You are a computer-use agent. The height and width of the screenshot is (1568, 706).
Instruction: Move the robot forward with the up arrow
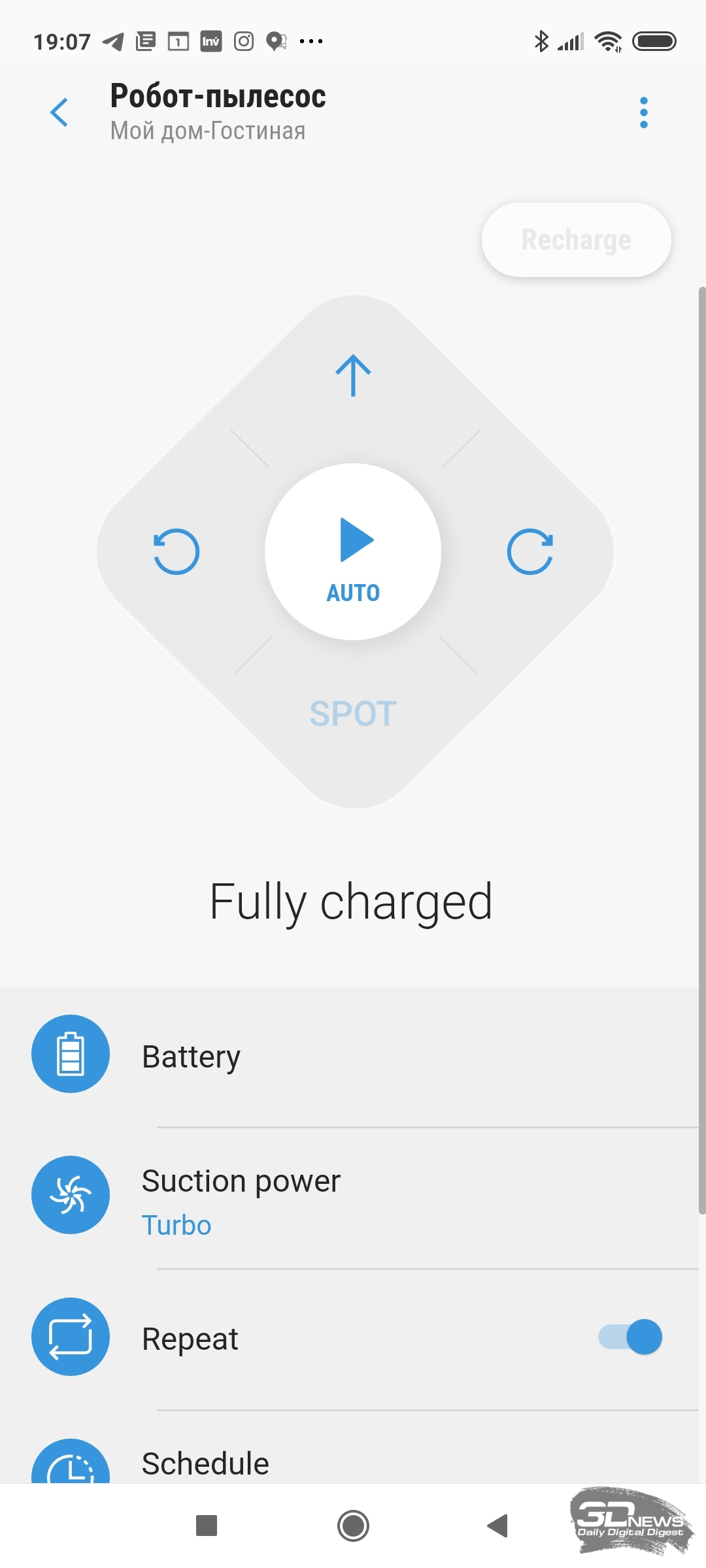(353, 376)
